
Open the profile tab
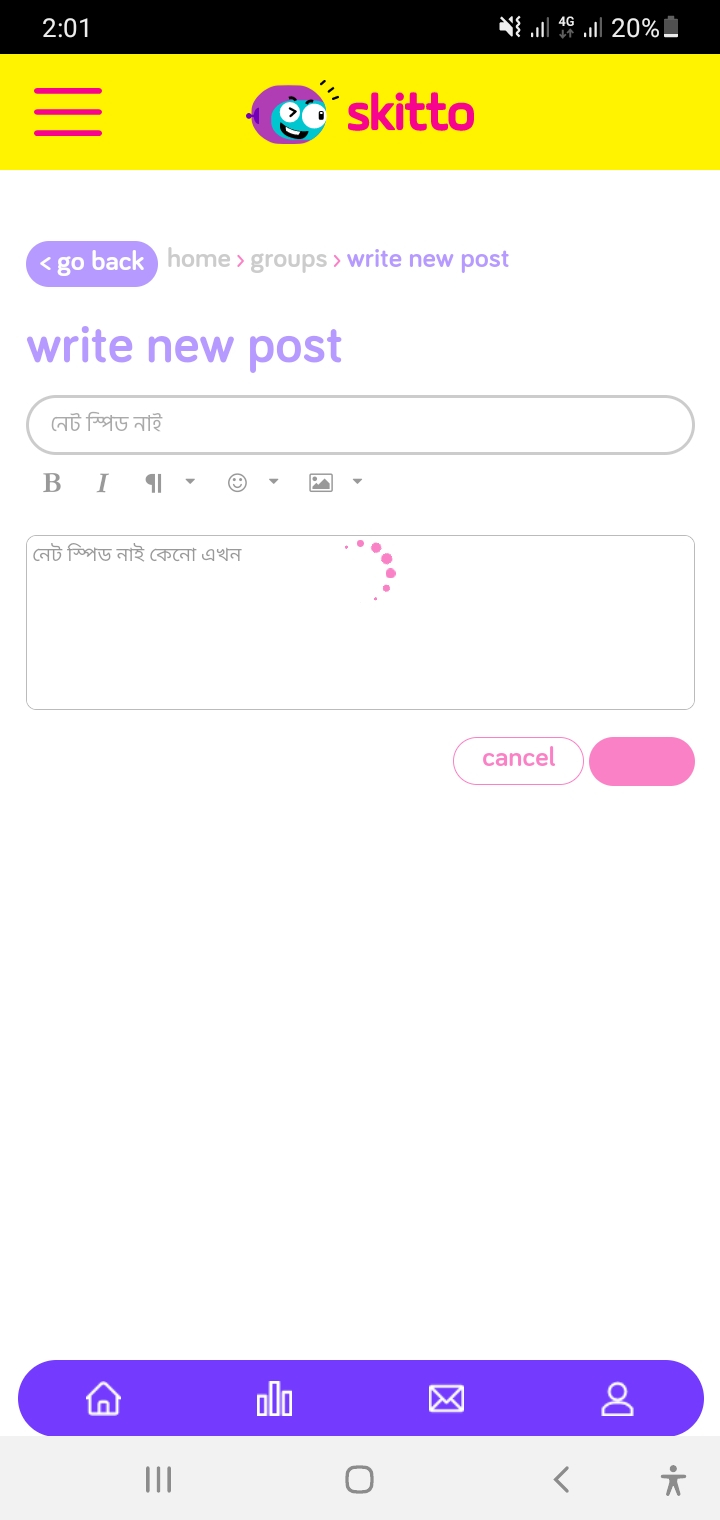pyautogui.click(x=617, y=1398)
